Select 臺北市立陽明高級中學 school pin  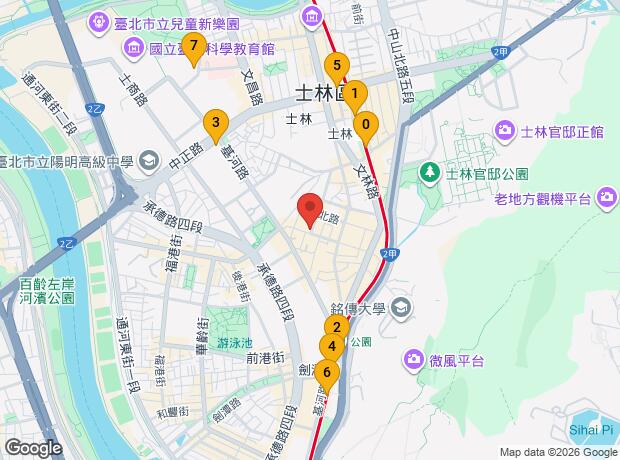[x=149, y=162]
